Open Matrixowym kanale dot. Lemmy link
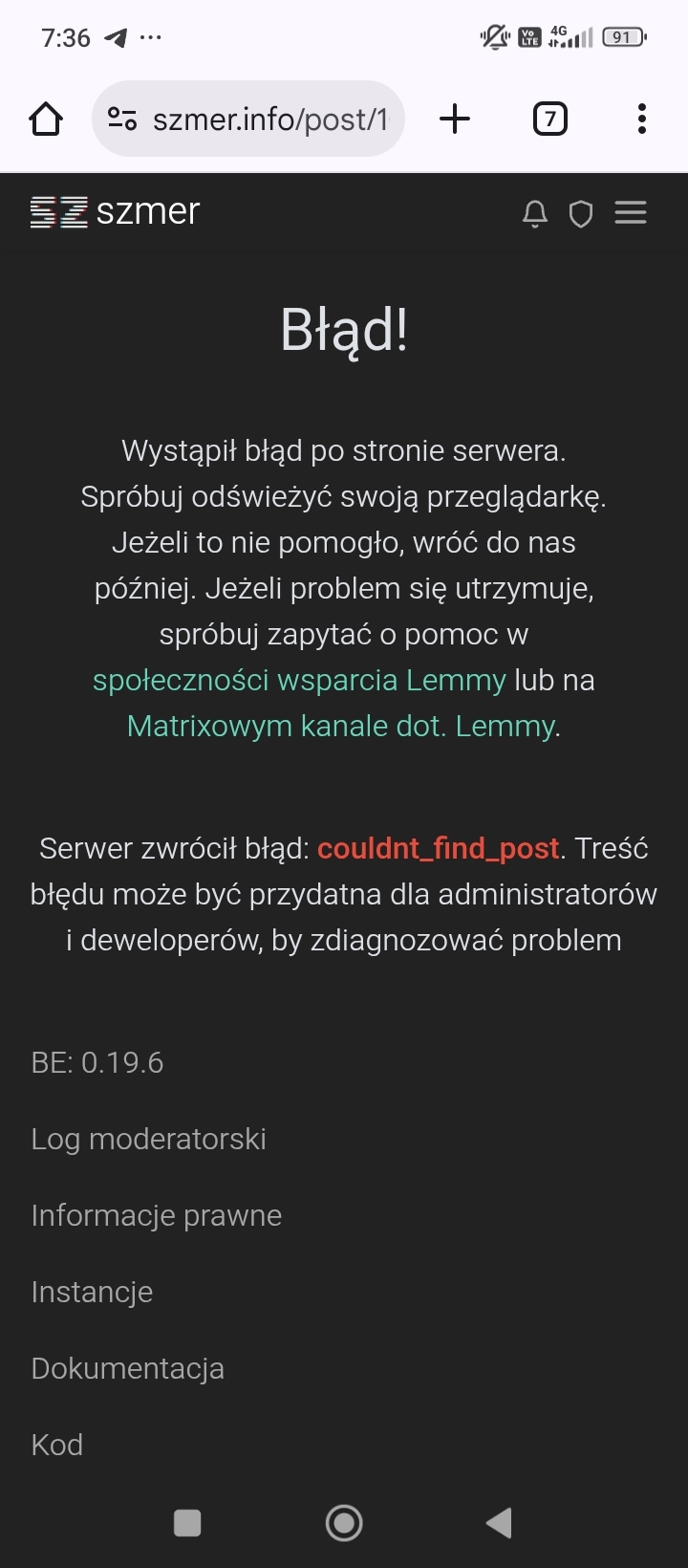Screen dimensions: 688x1568 pos(341,726)
